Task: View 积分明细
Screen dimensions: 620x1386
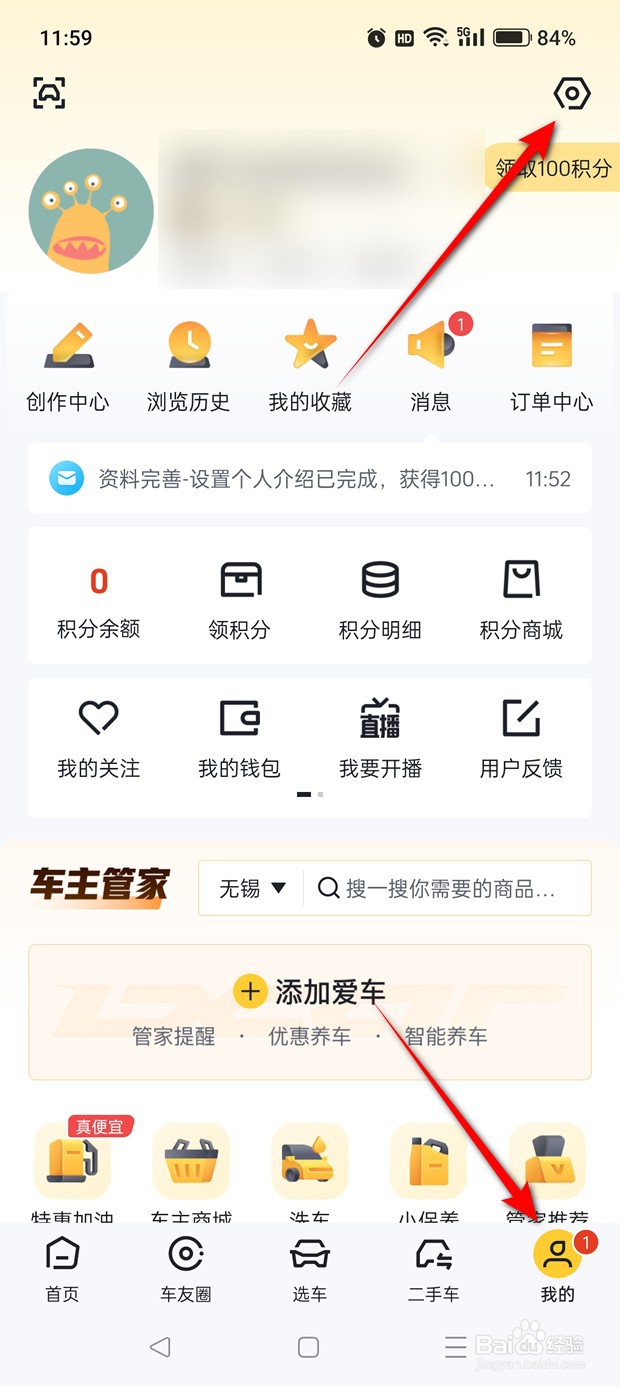Action: [x=380, y=597]
